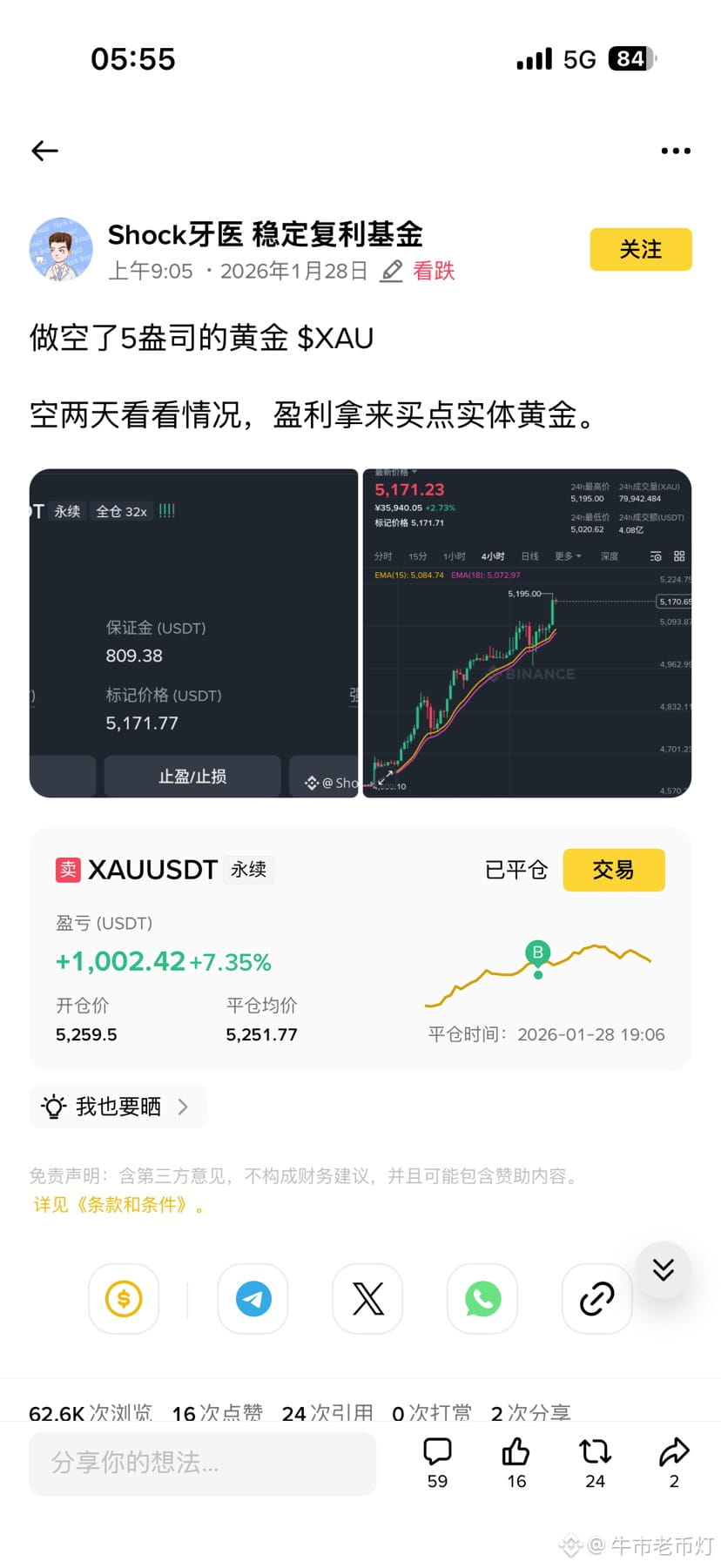Open the three-dot overflow menu
721x1568 pixels.
coord(675,151)
